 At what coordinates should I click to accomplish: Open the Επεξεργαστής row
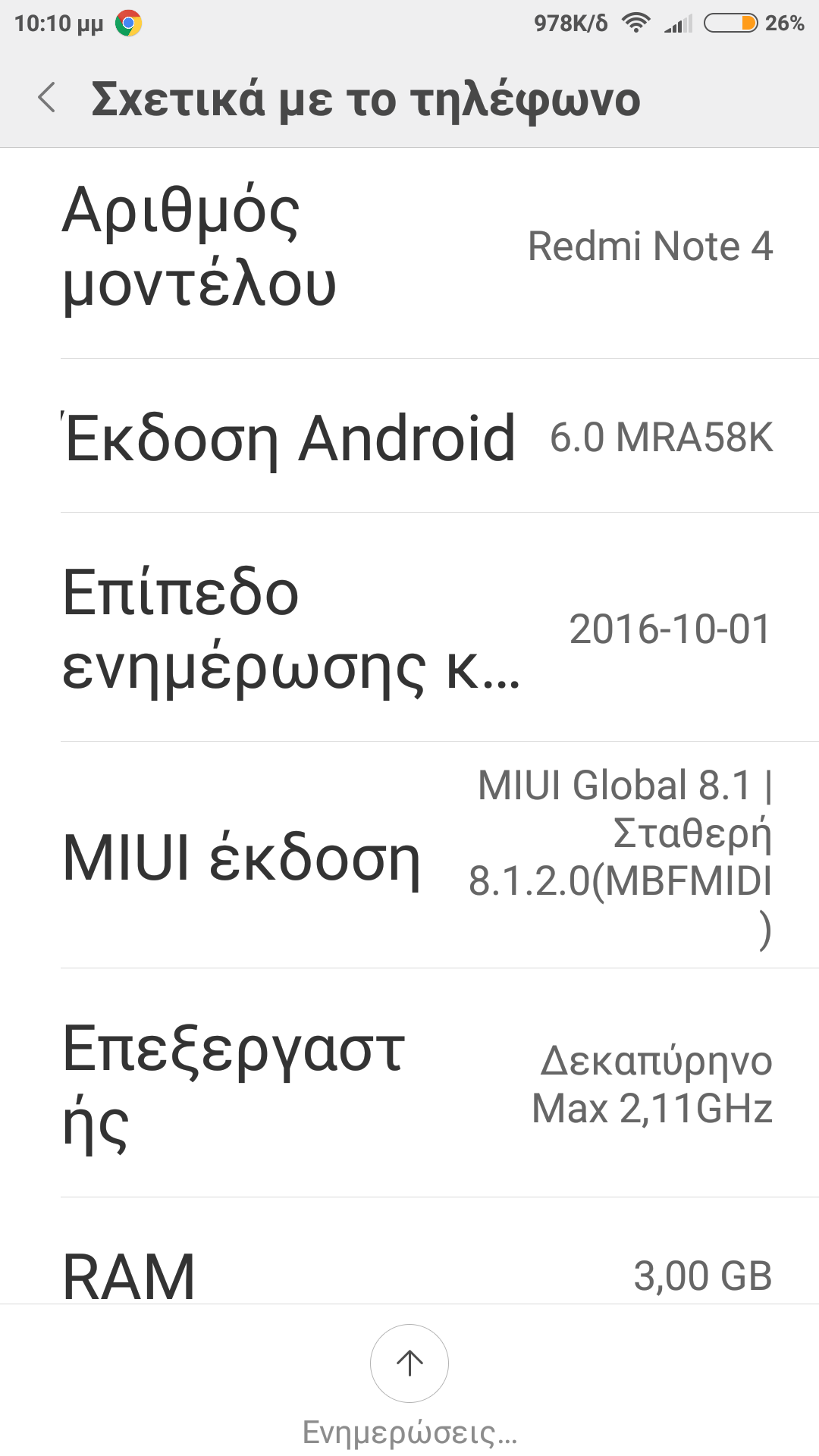409,1084
